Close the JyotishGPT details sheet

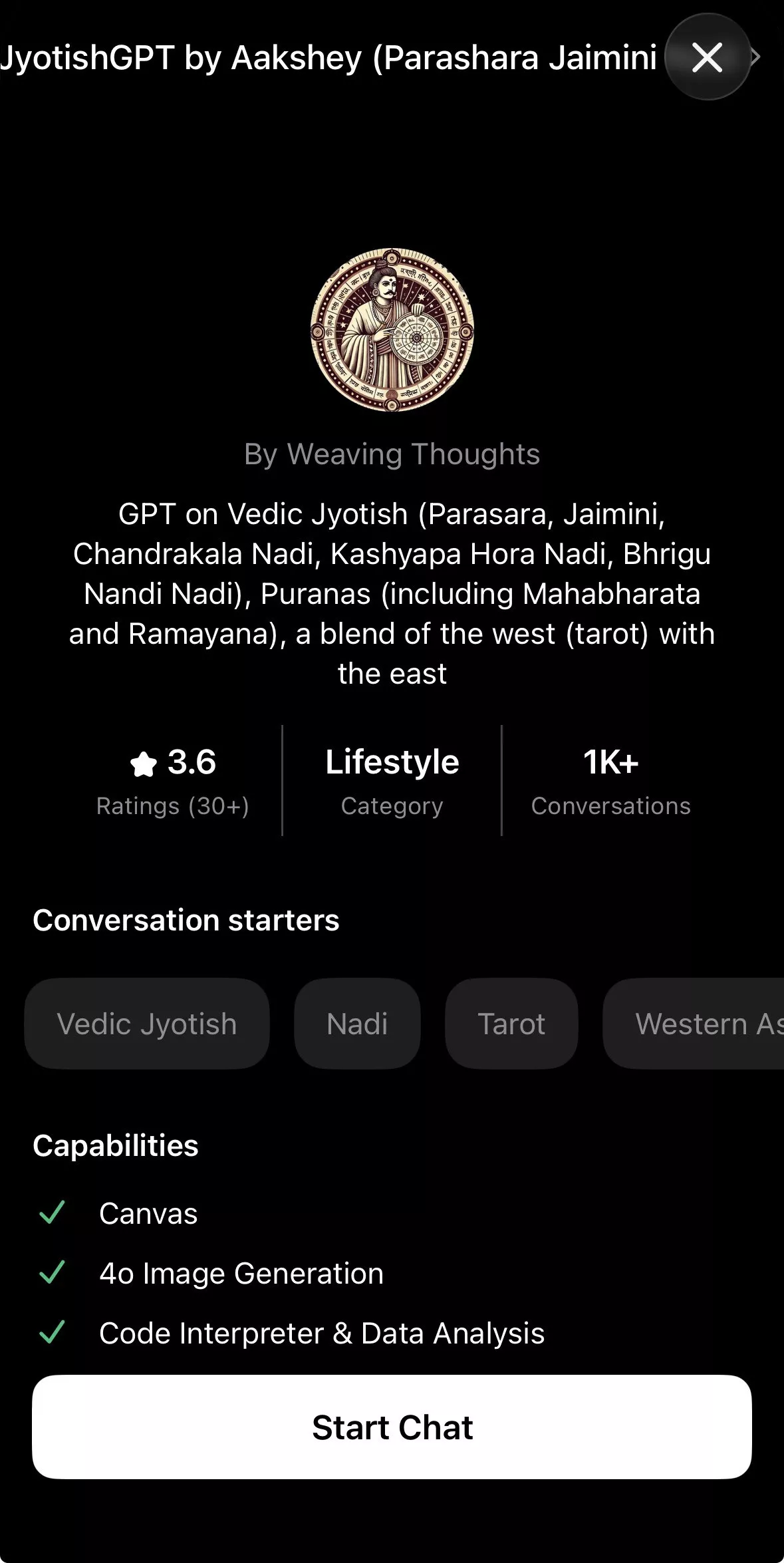coord(707,57)
